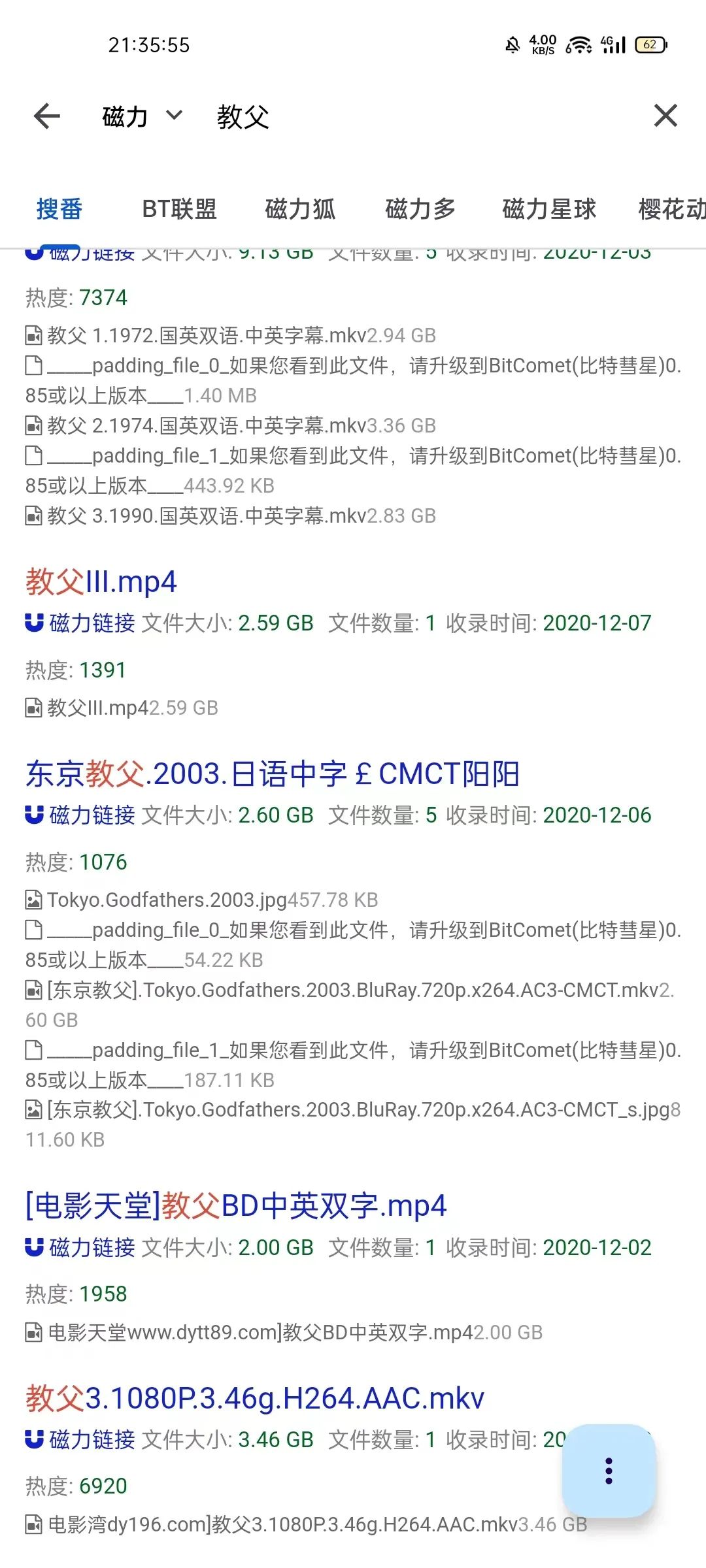Tap 磁力链接 under [电影天堂]教父BD中英双字
The width and height of the screenshot is (706, 1568).
[92, 1248]
